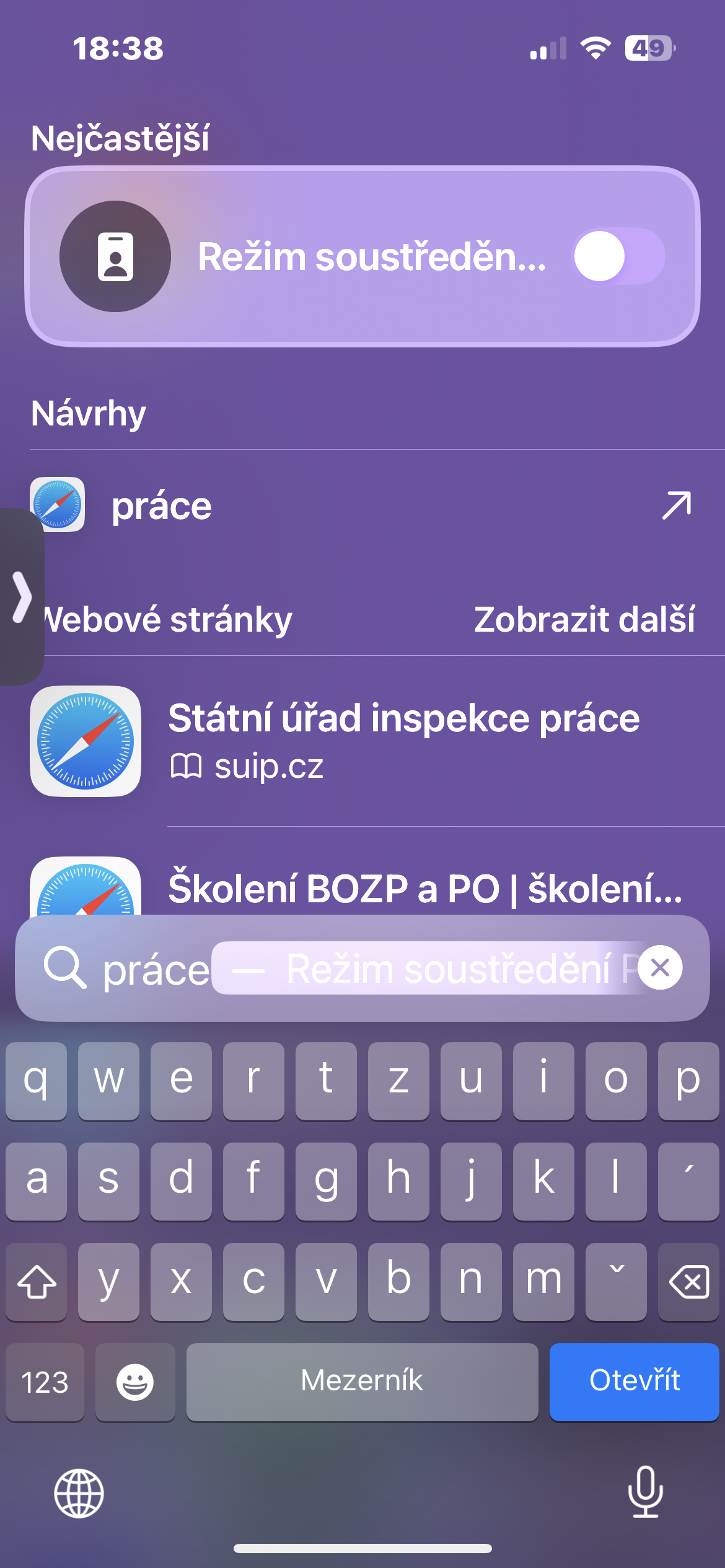Open Státní úřad inspekce práce result

click(403, 740)
